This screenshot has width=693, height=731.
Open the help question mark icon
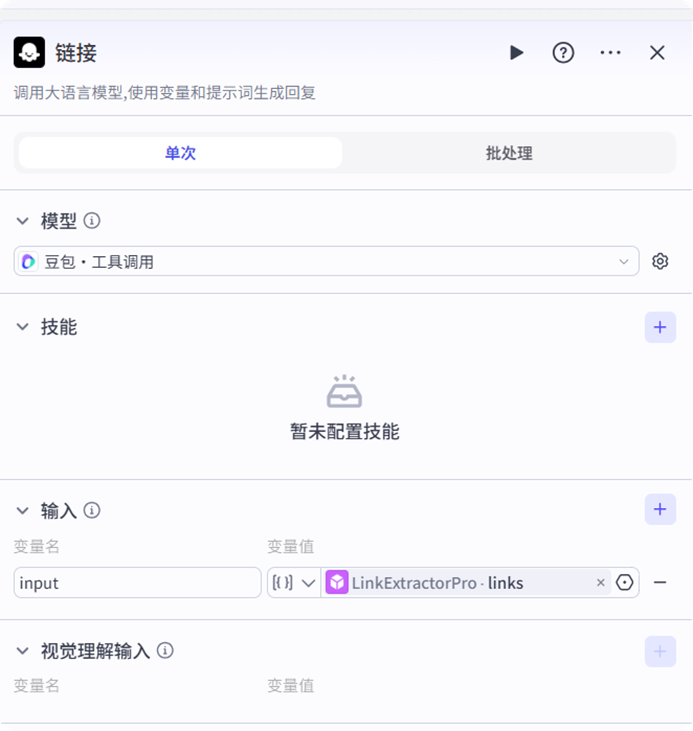(x=563, y=53)
